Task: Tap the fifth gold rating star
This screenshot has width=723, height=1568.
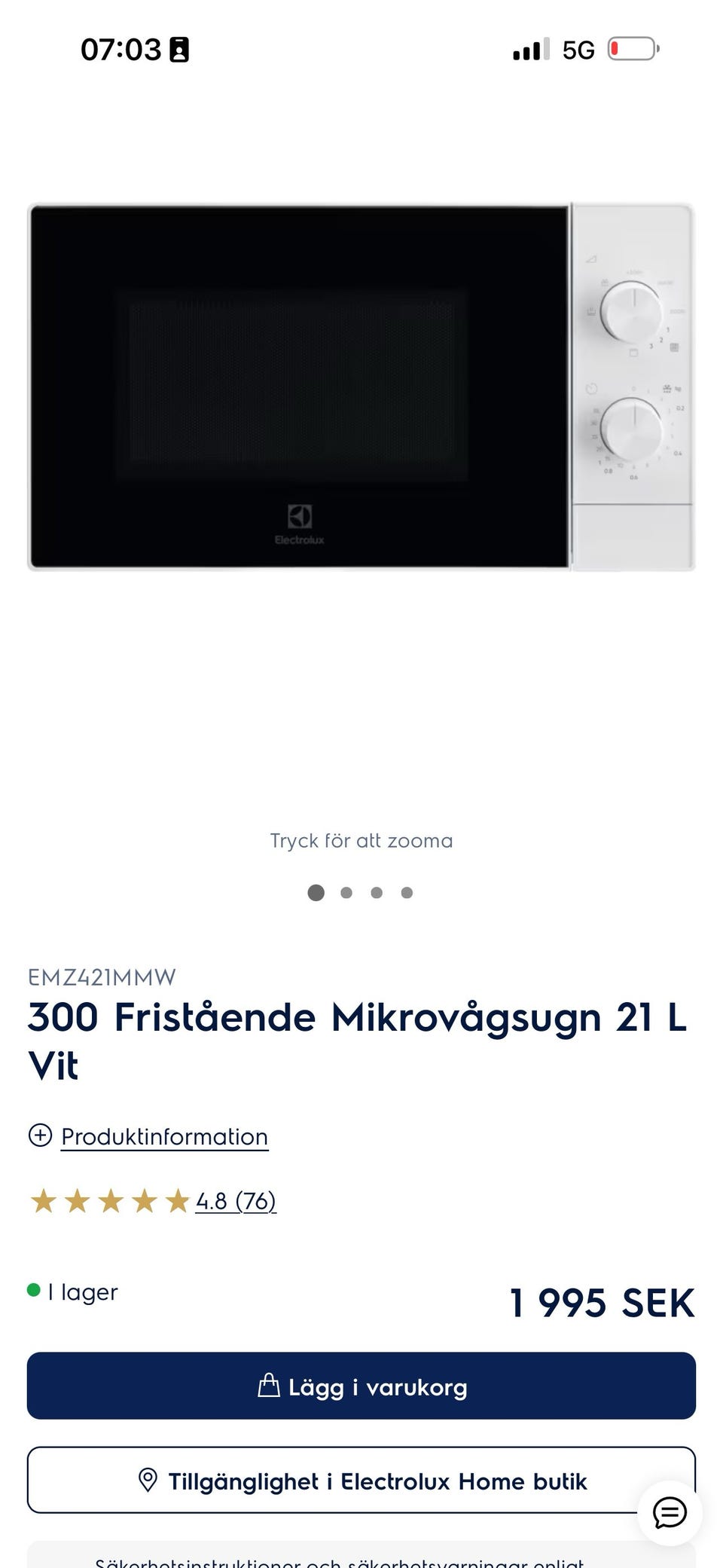Action: 178,1201
